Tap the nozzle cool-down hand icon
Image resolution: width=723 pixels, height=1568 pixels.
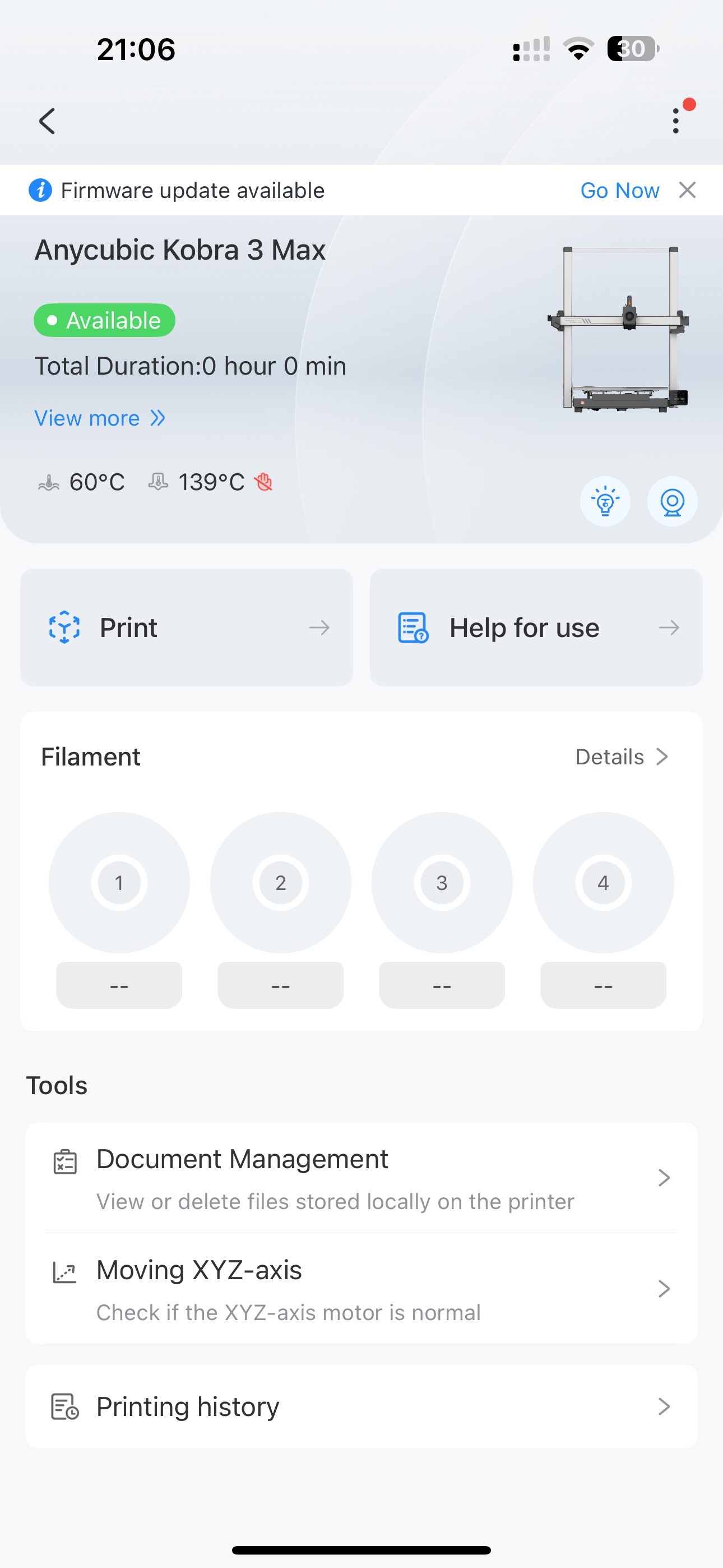coord(263,482)
